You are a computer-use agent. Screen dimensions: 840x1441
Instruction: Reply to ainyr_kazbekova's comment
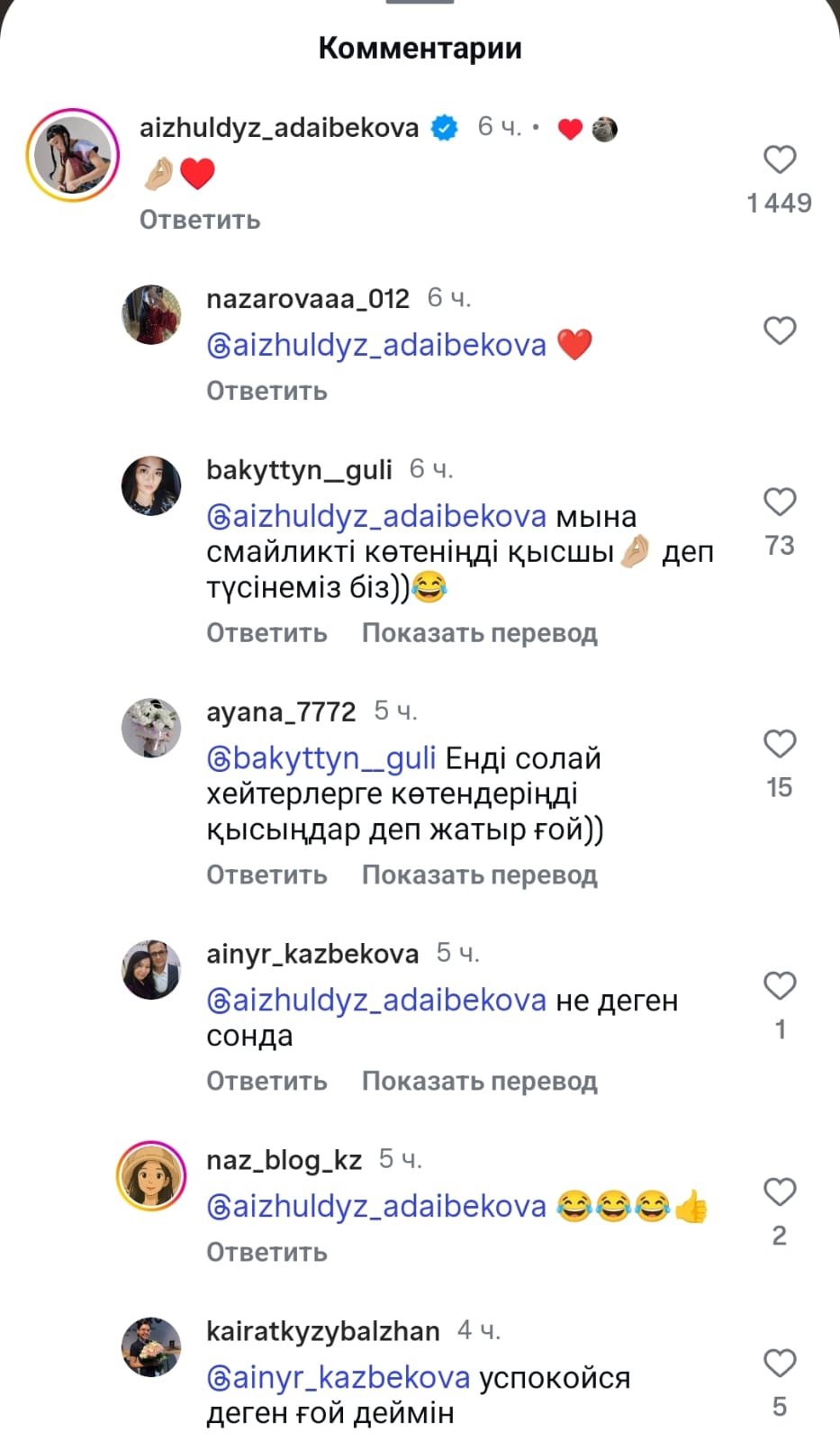point(266,1081)
